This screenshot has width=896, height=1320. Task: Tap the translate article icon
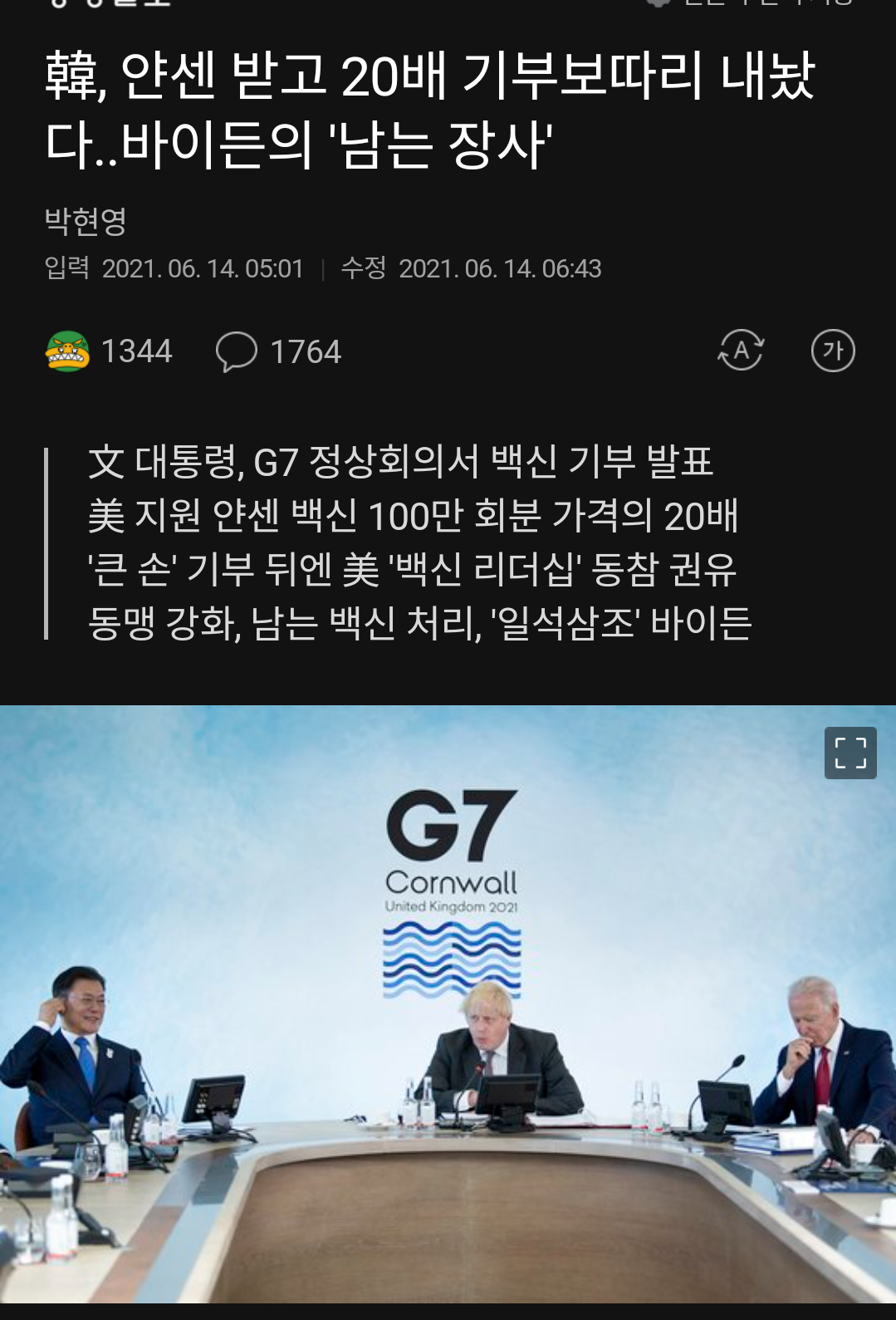coord(741,350)
